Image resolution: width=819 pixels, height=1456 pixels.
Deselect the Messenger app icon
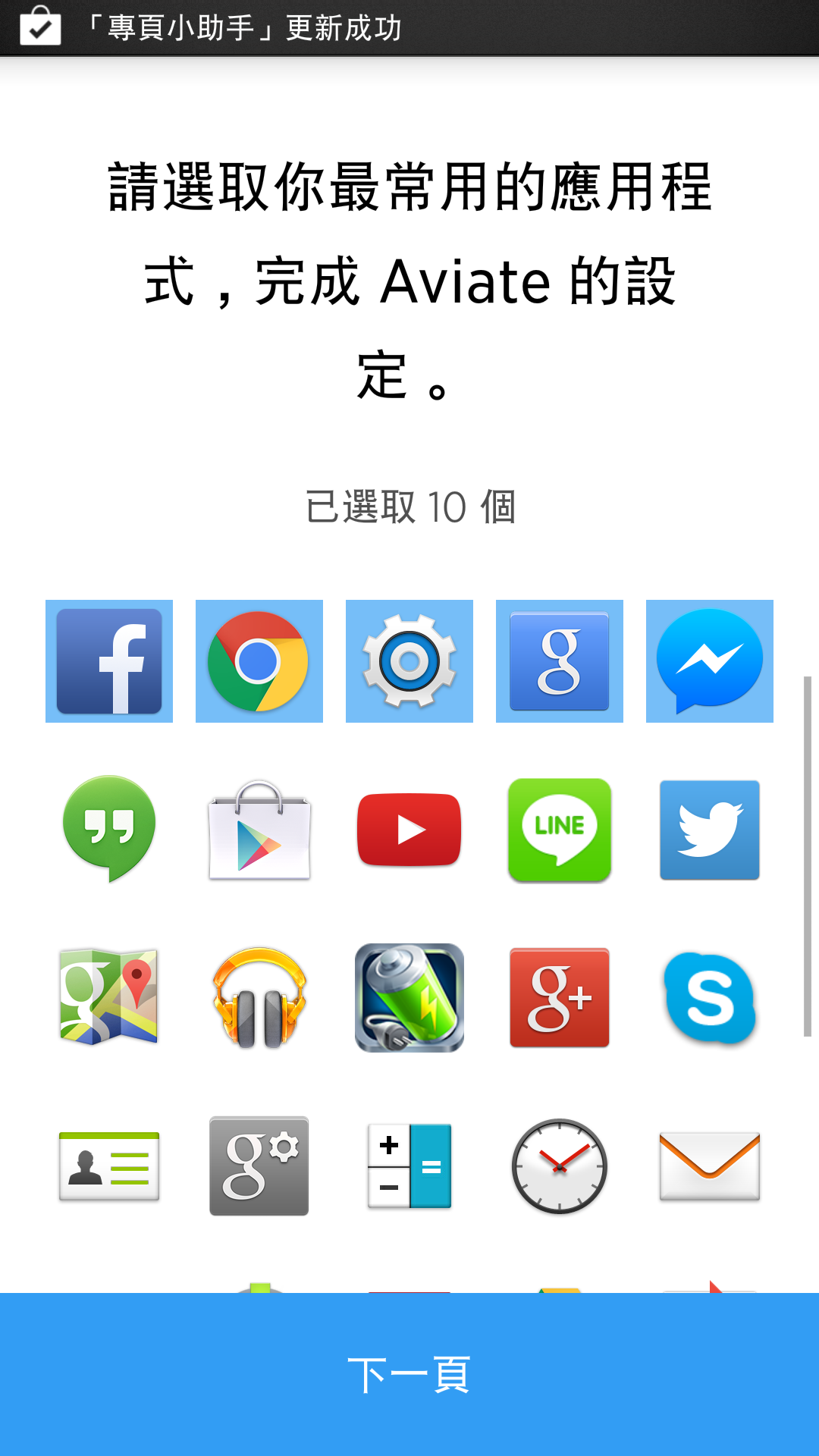[x=710, y=661]
